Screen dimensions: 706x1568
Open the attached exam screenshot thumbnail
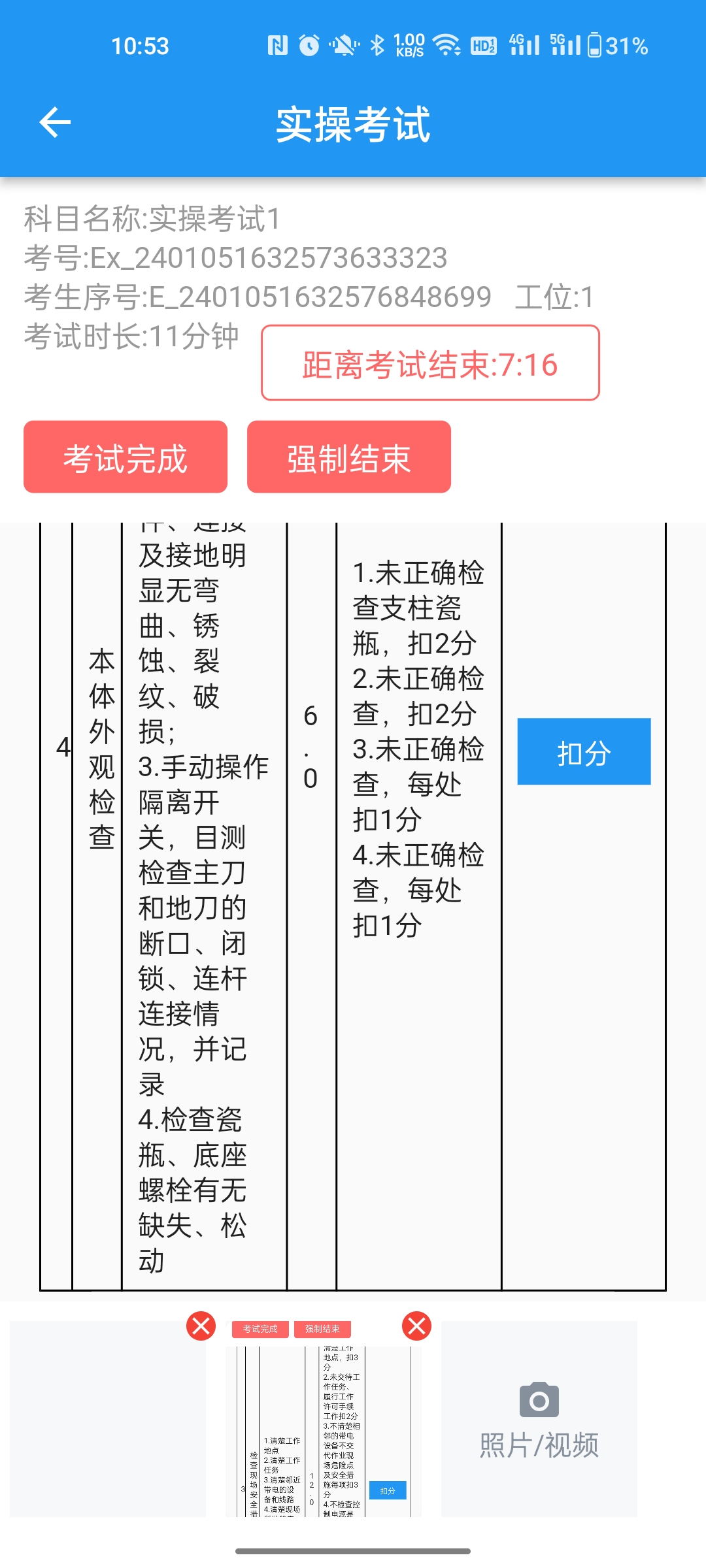pyautogui.click(x=323, y=1424)
